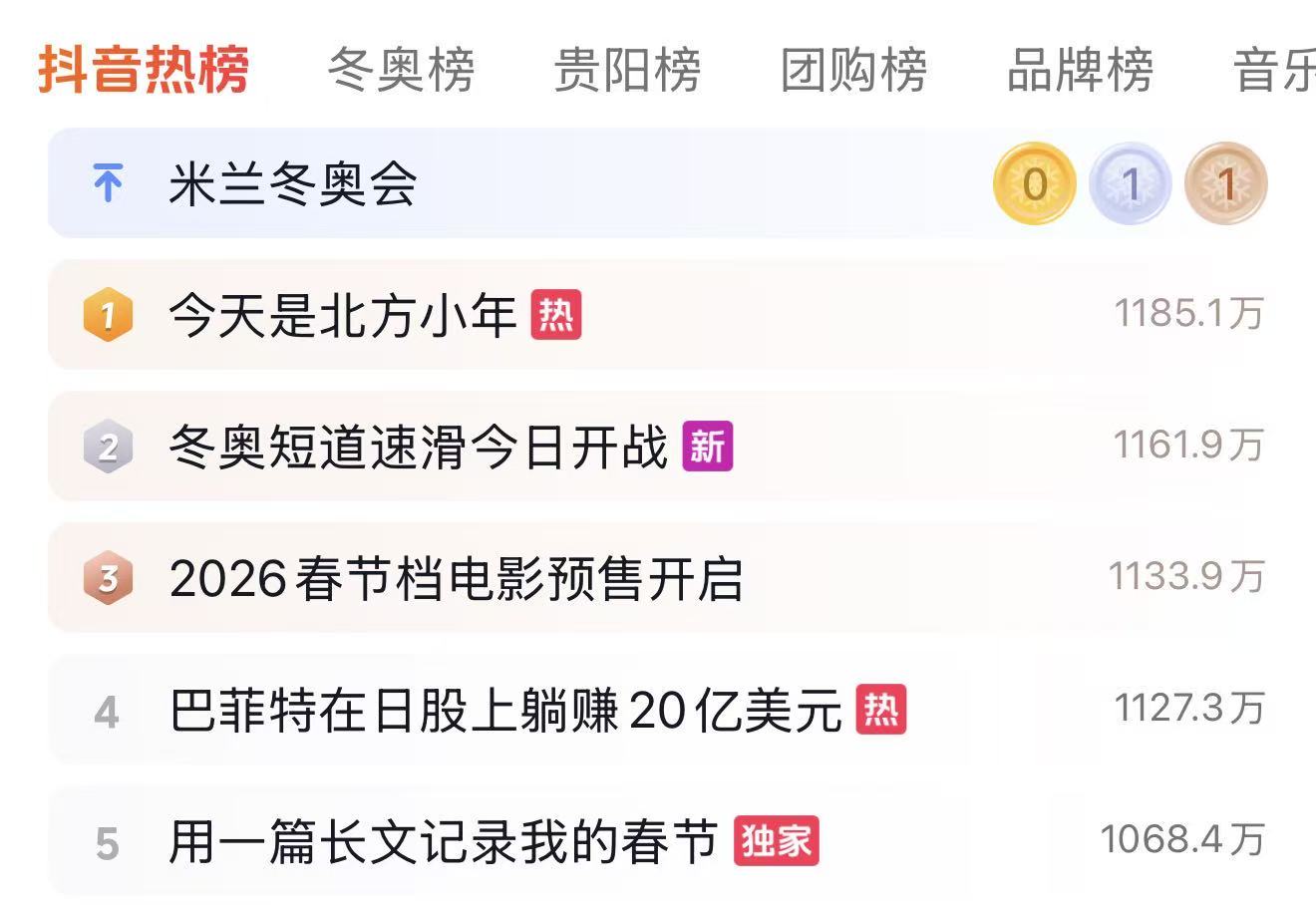This screenshot has width=1316, height=905.
Task: Open the 团购榜 tab
Action: point(853,72)
